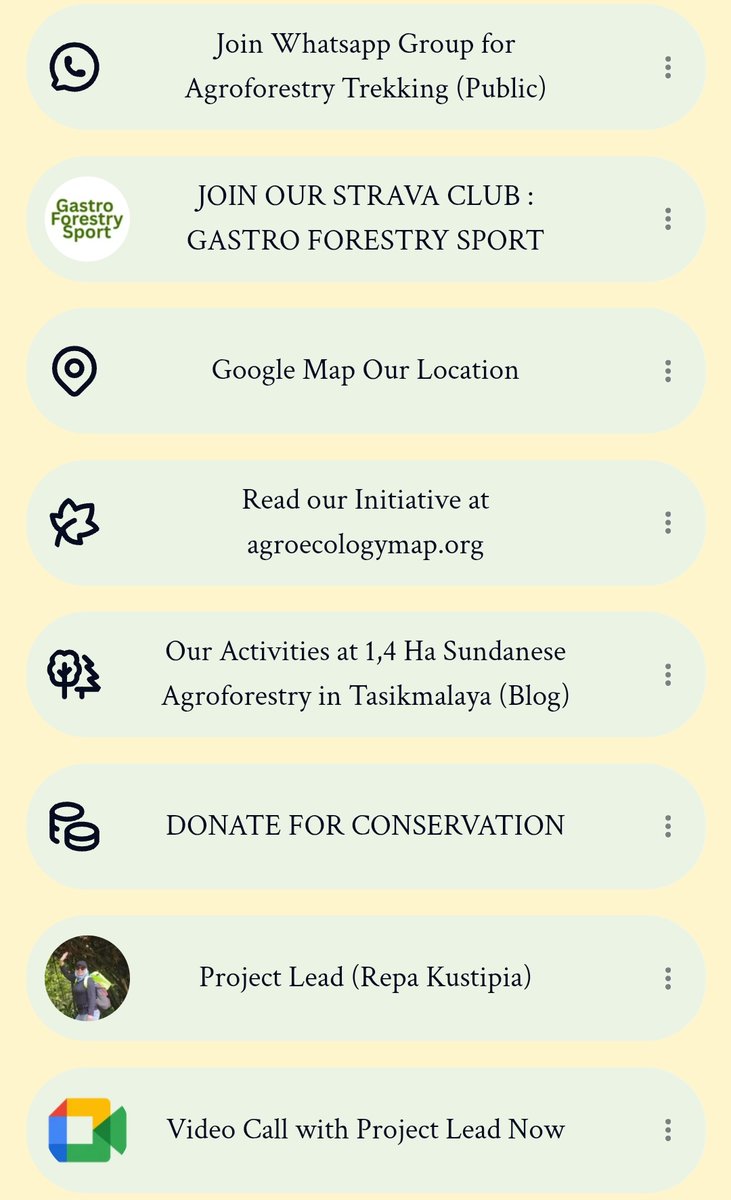Open options for Activities Blog link

667,674
